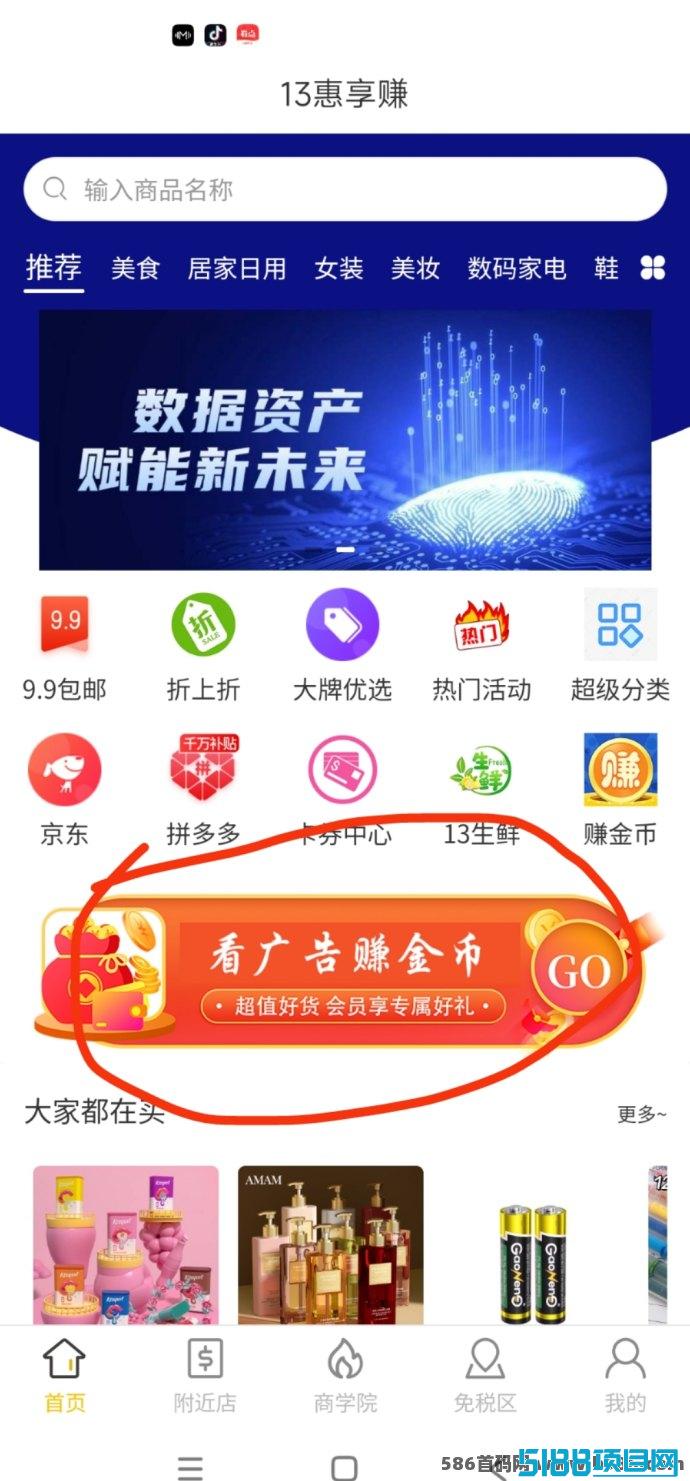Switch to the 女装 tab
The image size is (690, 1481).
point(339,268)
